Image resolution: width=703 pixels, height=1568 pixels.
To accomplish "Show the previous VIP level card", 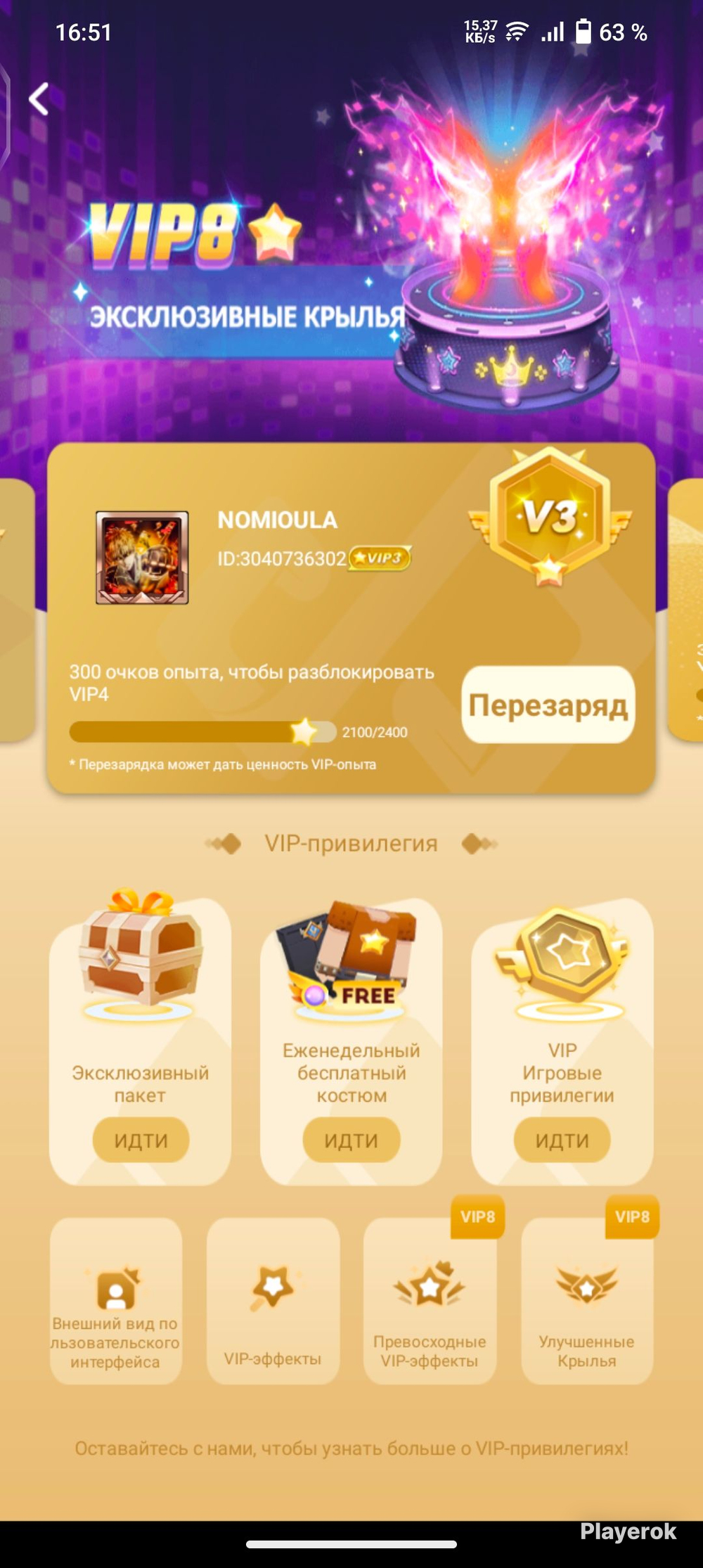I will pyautogui.click(x=15, y=610).
